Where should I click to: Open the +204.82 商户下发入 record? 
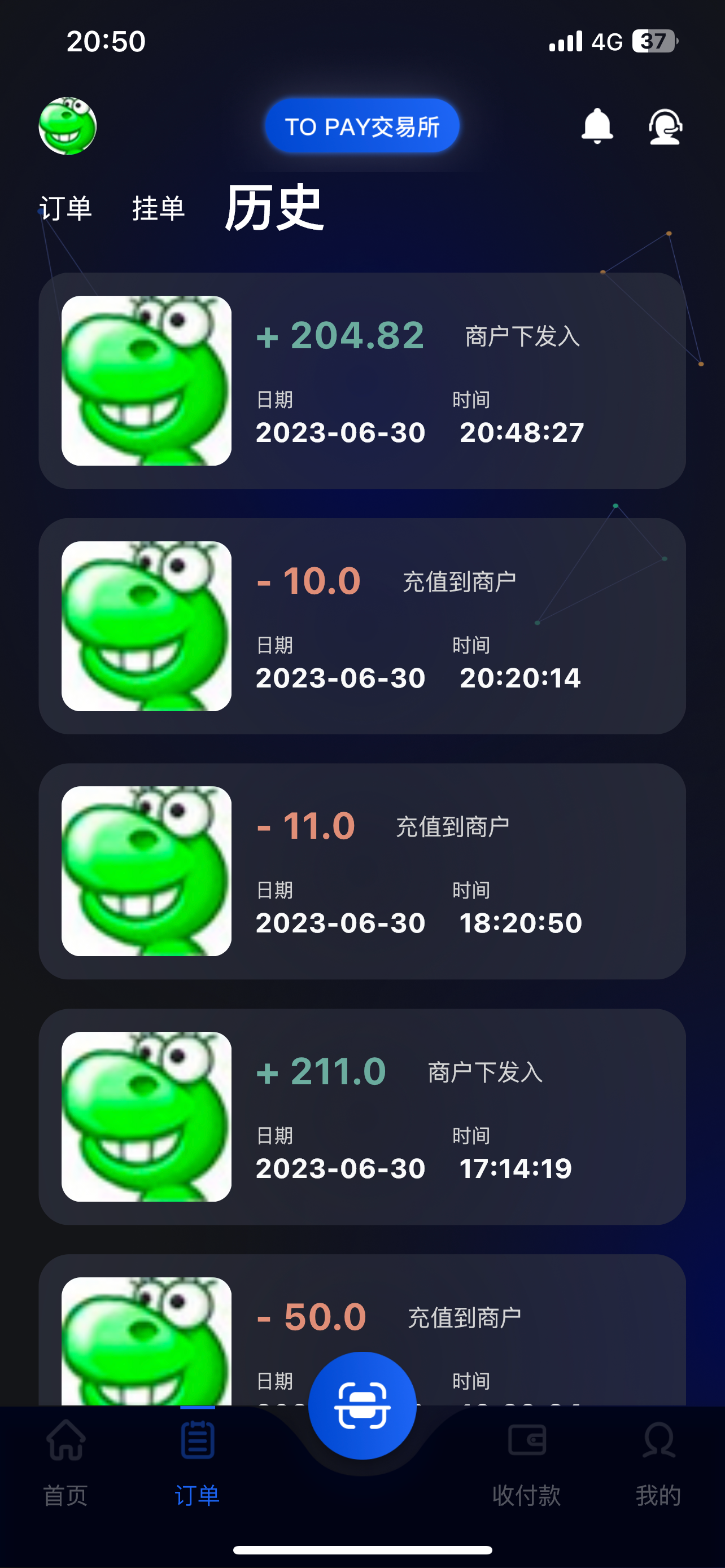[361, 380]
